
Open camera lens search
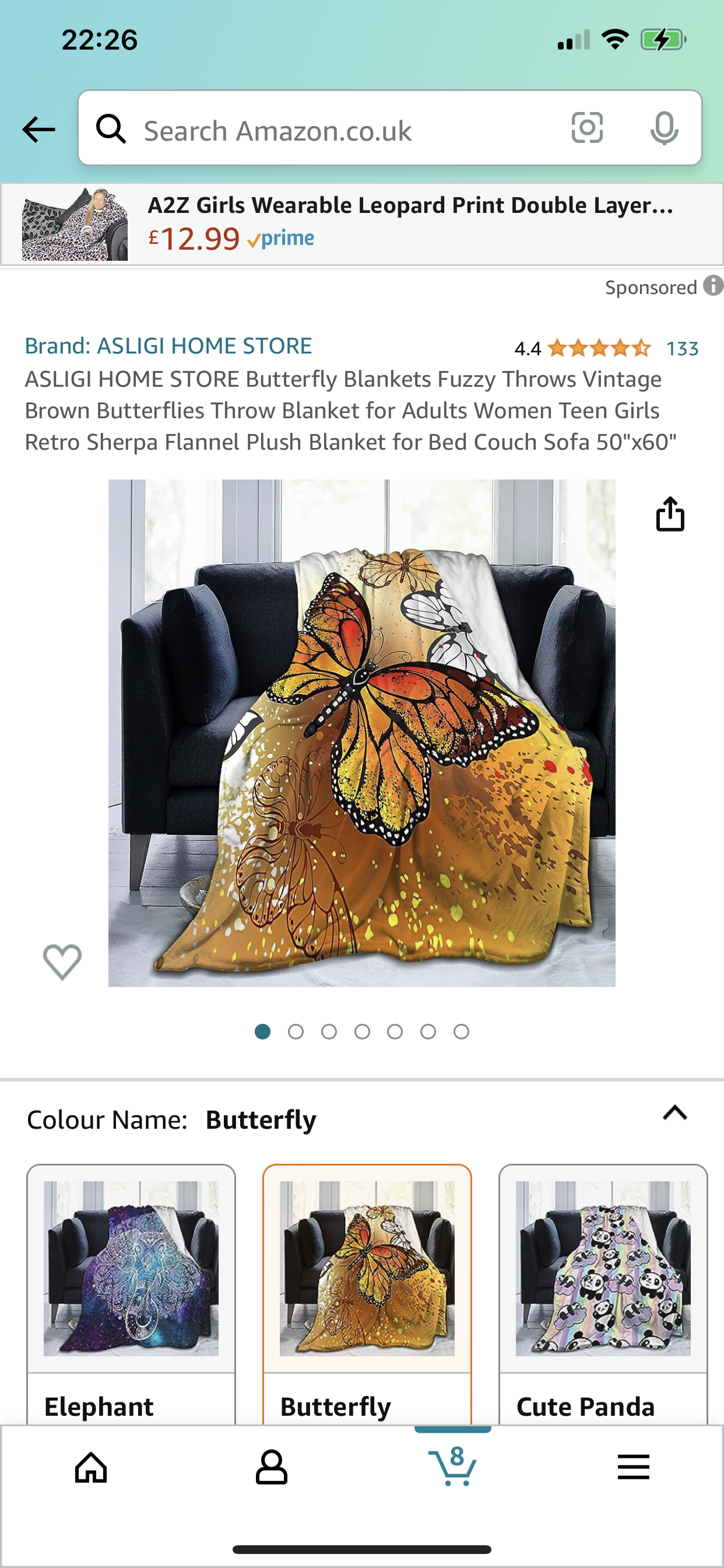587,128
